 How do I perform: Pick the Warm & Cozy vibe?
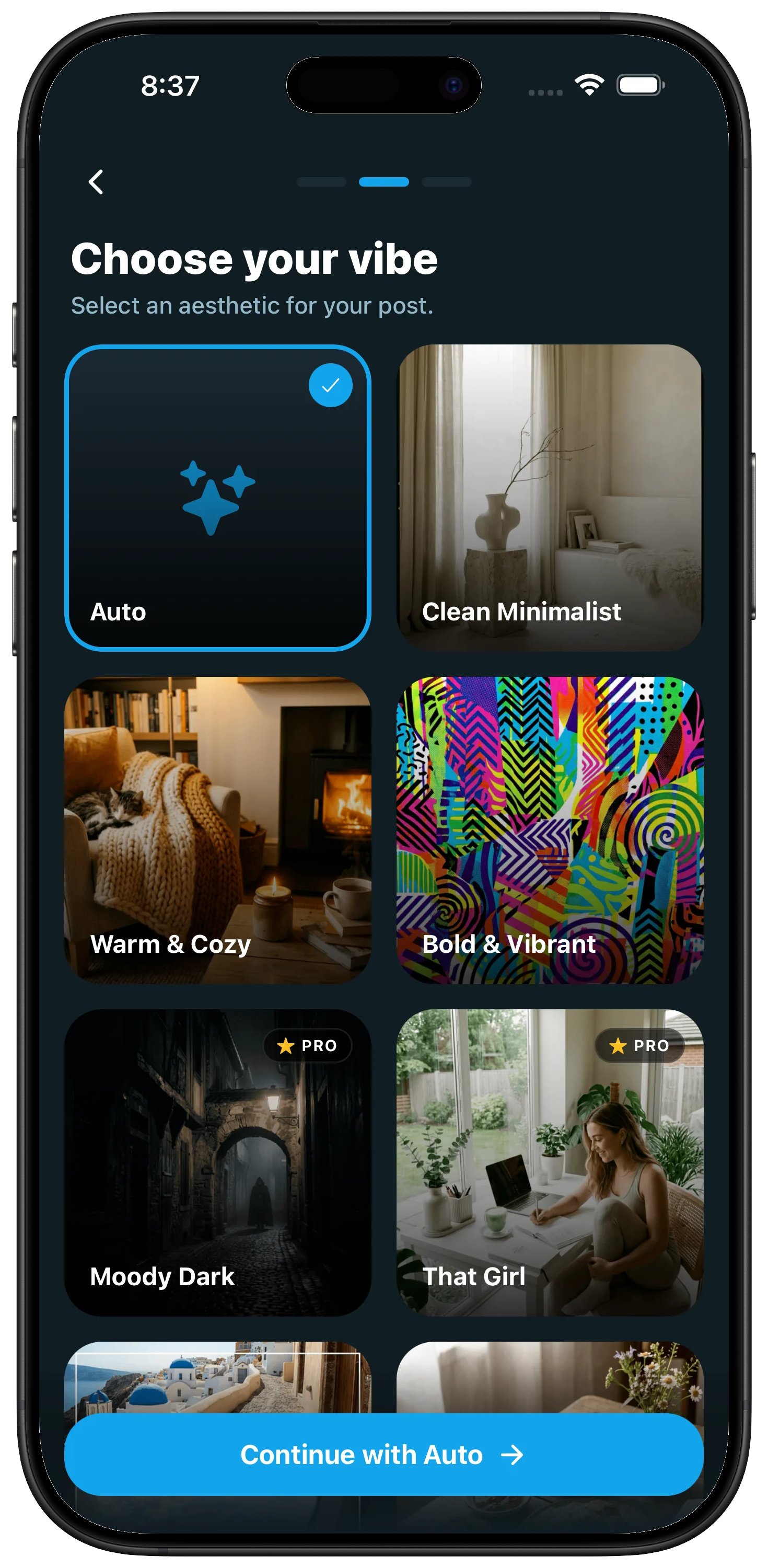tap(217, 831)
